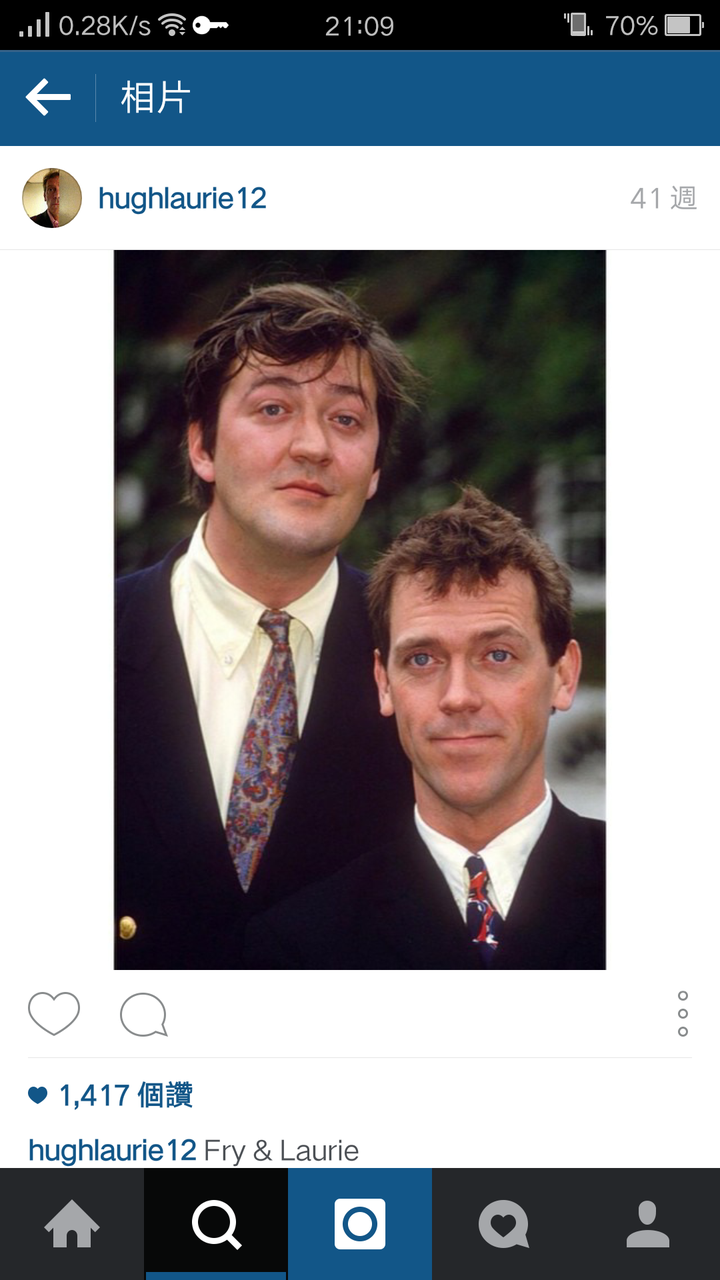Go to your Profile tab
Screen dimensions: 720x1280
pyautogui.click(x=648, y=1224)
